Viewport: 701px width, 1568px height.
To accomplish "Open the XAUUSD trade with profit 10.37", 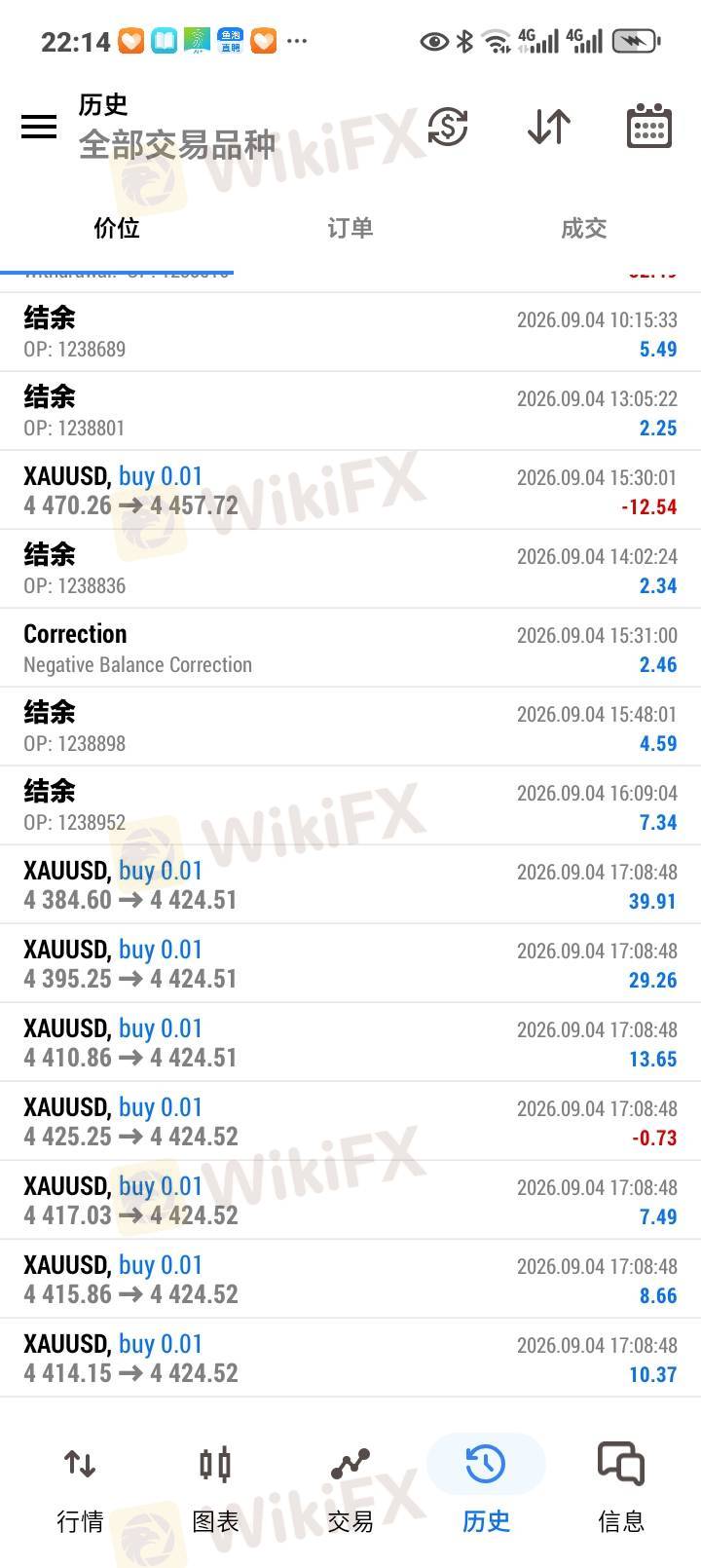I will point(350,1358).
